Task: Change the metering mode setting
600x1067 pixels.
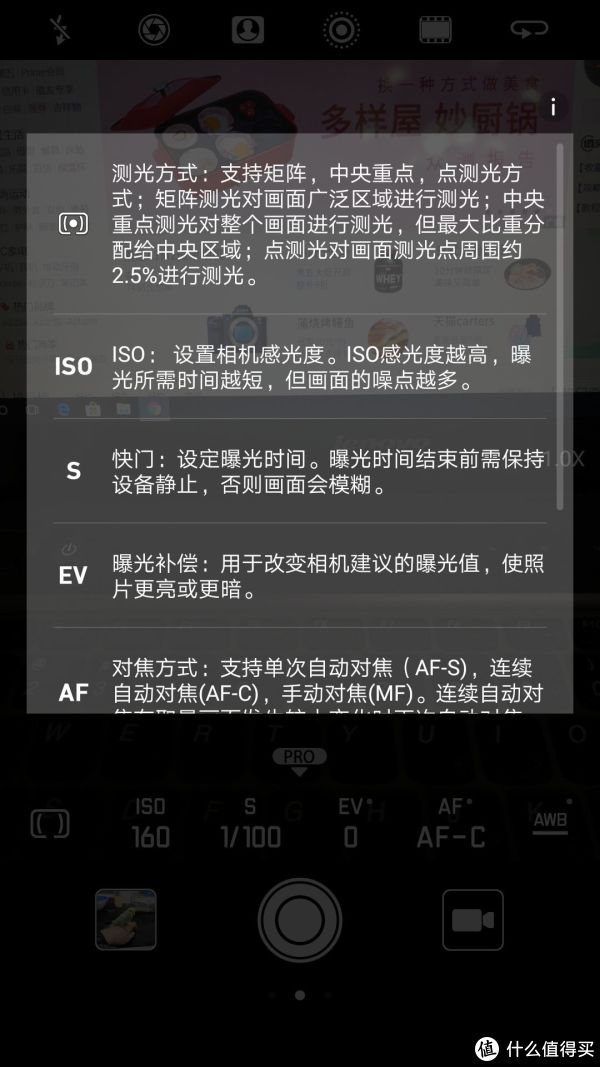Action: 50,824
